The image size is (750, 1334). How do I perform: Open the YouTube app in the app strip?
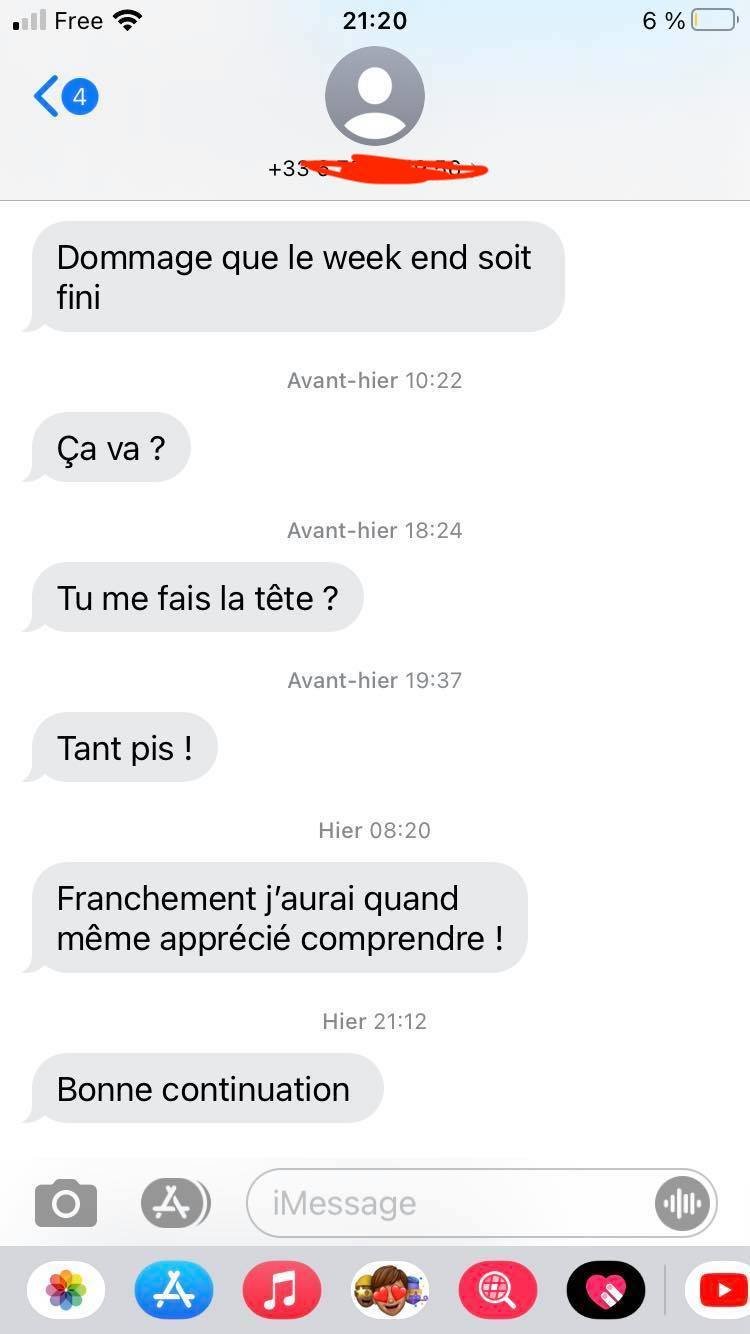[x=718, y=1290]
